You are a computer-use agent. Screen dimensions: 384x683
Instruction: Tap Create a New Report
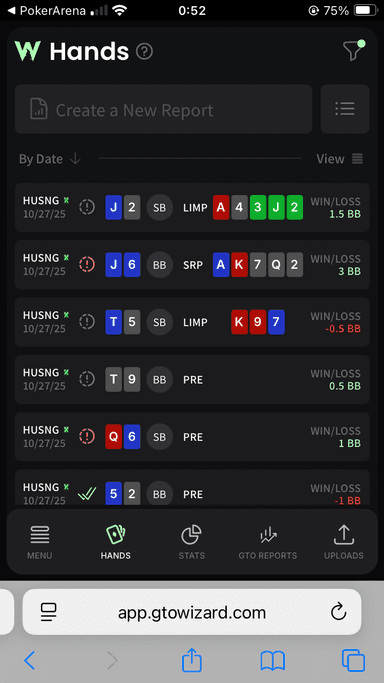pos(164,109)
